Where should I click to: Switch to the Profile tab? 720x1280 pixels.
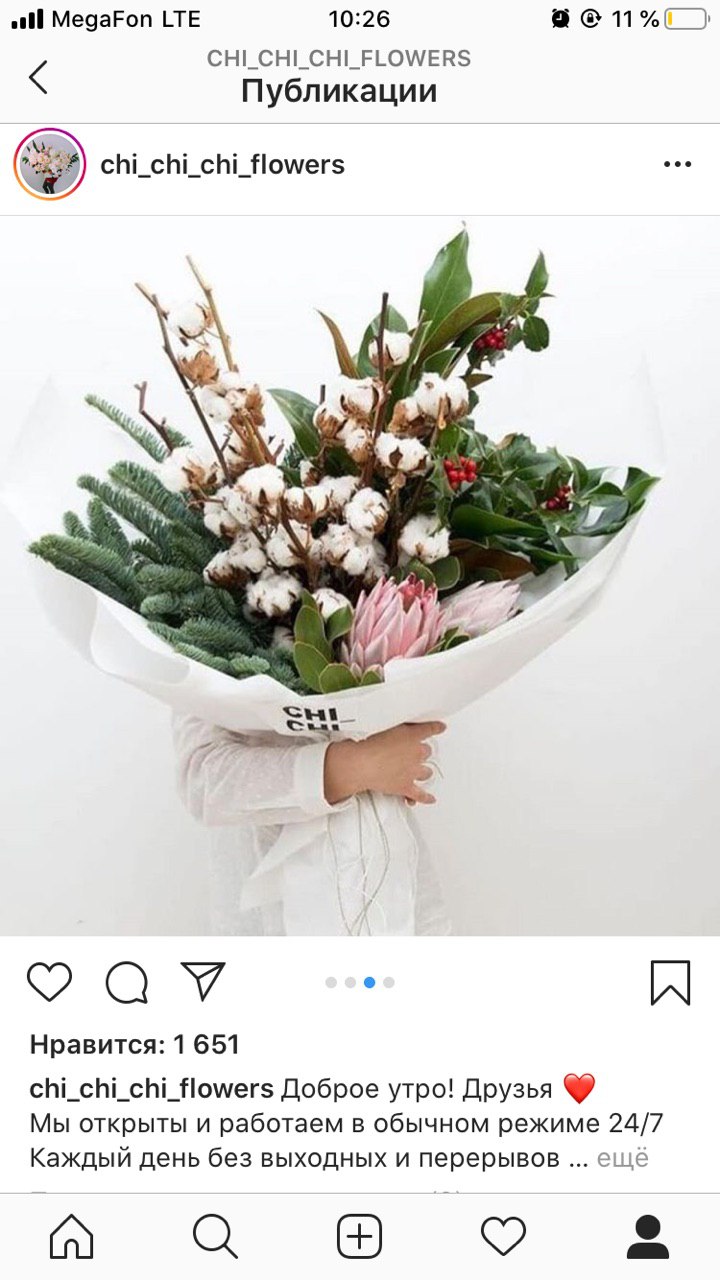point(648,1237)
